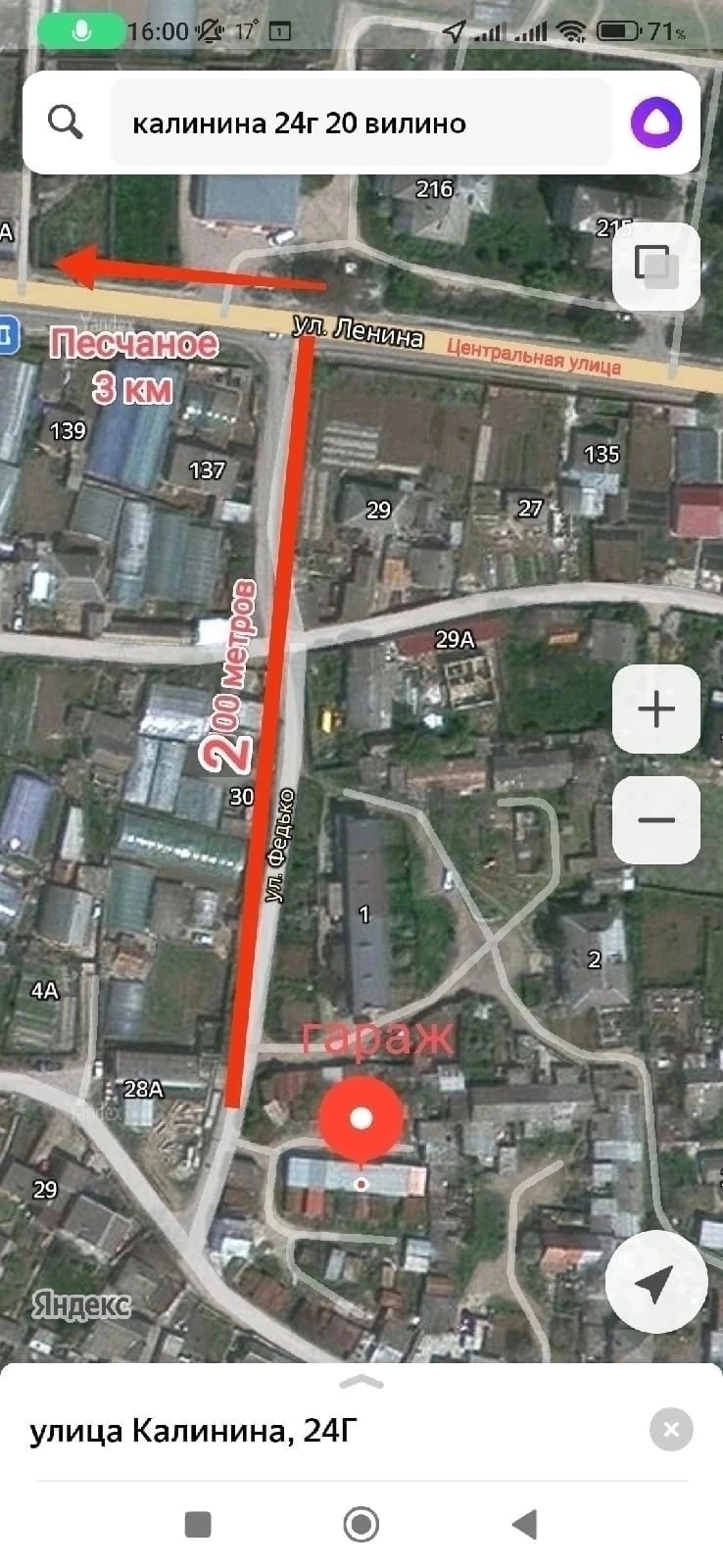Center the map on my location
This screenshot has width=723, height=1568.
click(655, 1284)
